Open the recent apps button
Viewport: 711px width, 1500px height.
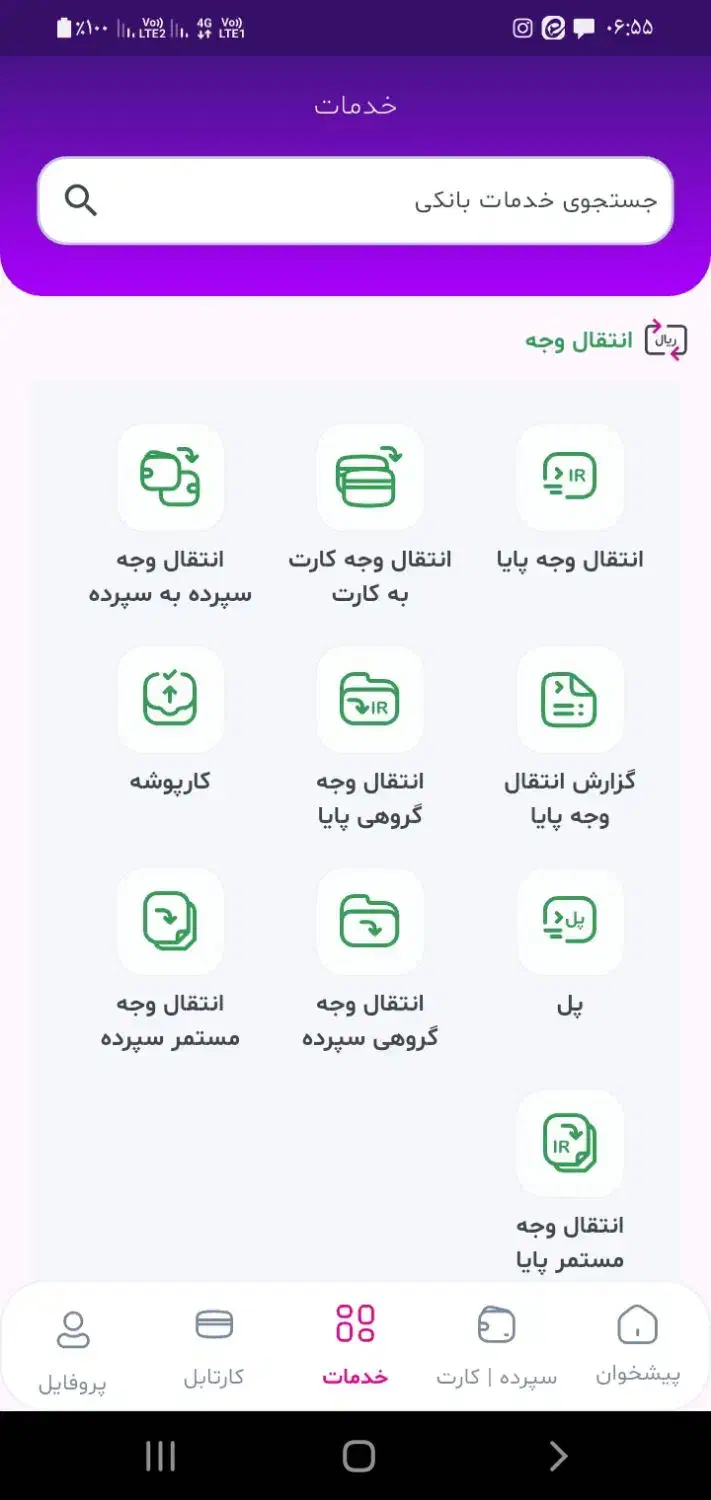point(160,1456)
